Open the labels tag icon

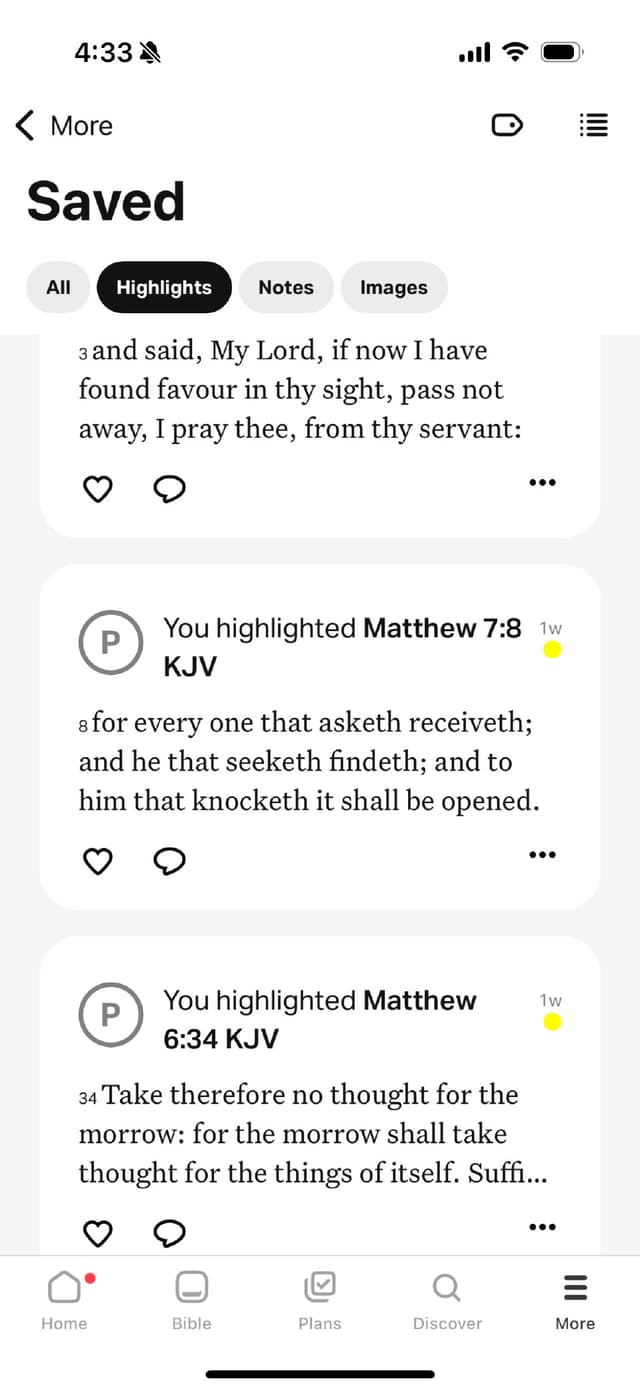click(507, 125)
